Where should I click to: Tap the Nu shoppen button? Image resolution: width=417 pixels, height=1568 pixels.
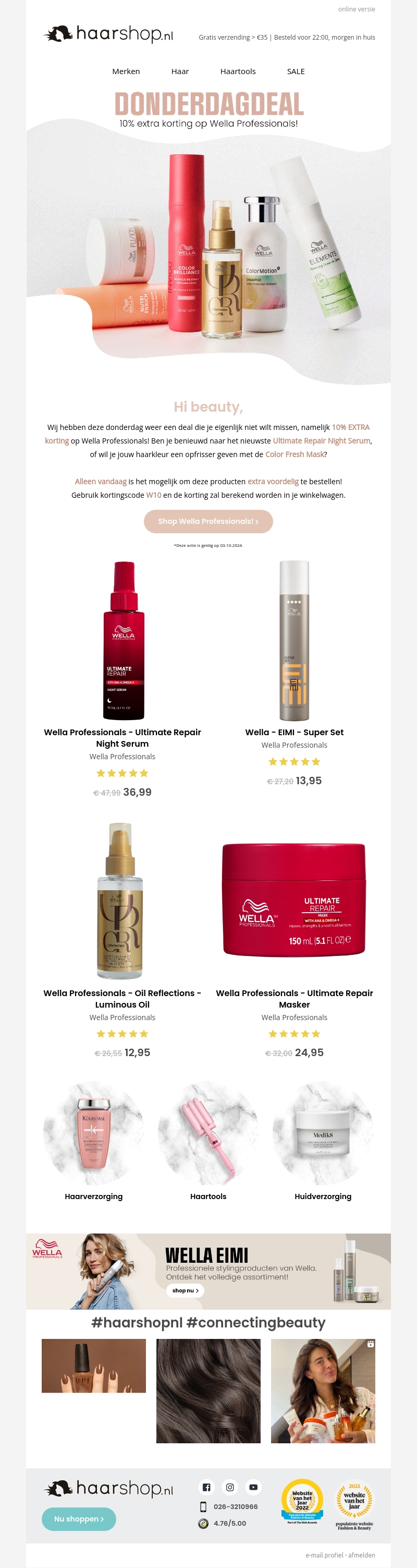click(78, 1519)
